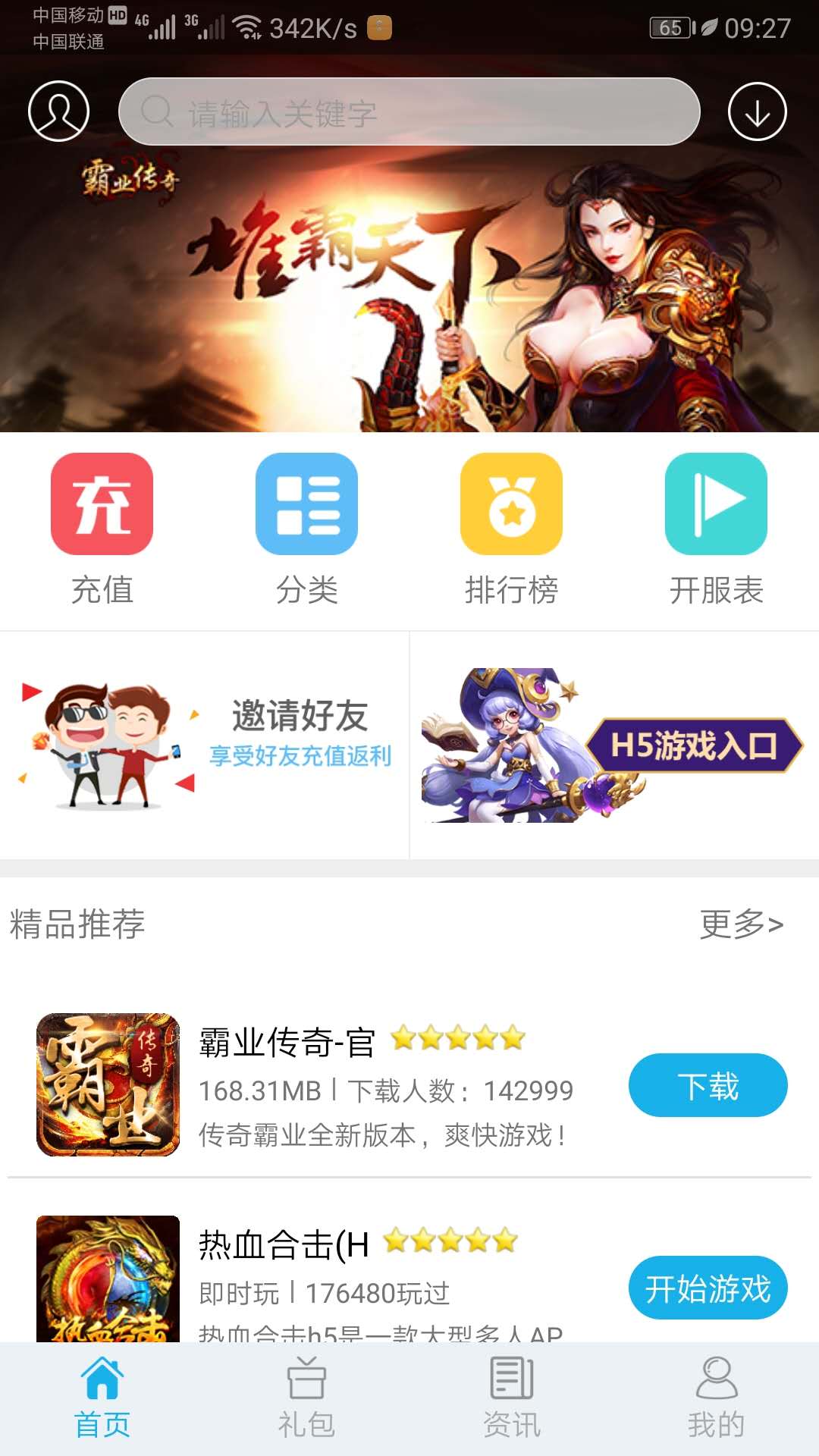
Task: Tap the 充值 recharge icon
Action: tap(102, 506)
